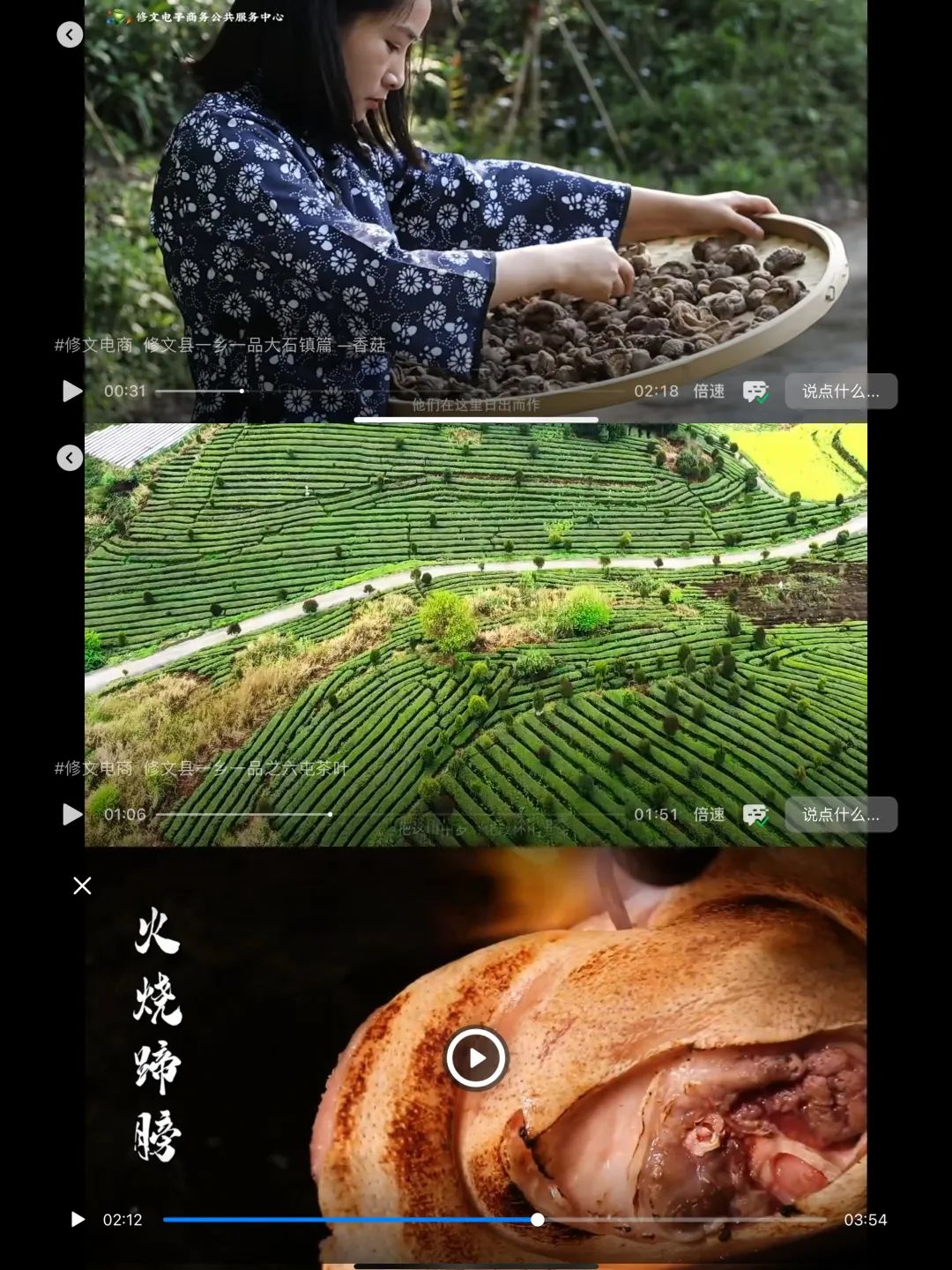
Task: Play the 香菇 video paused at 00:31
Action: coord(72,391)
